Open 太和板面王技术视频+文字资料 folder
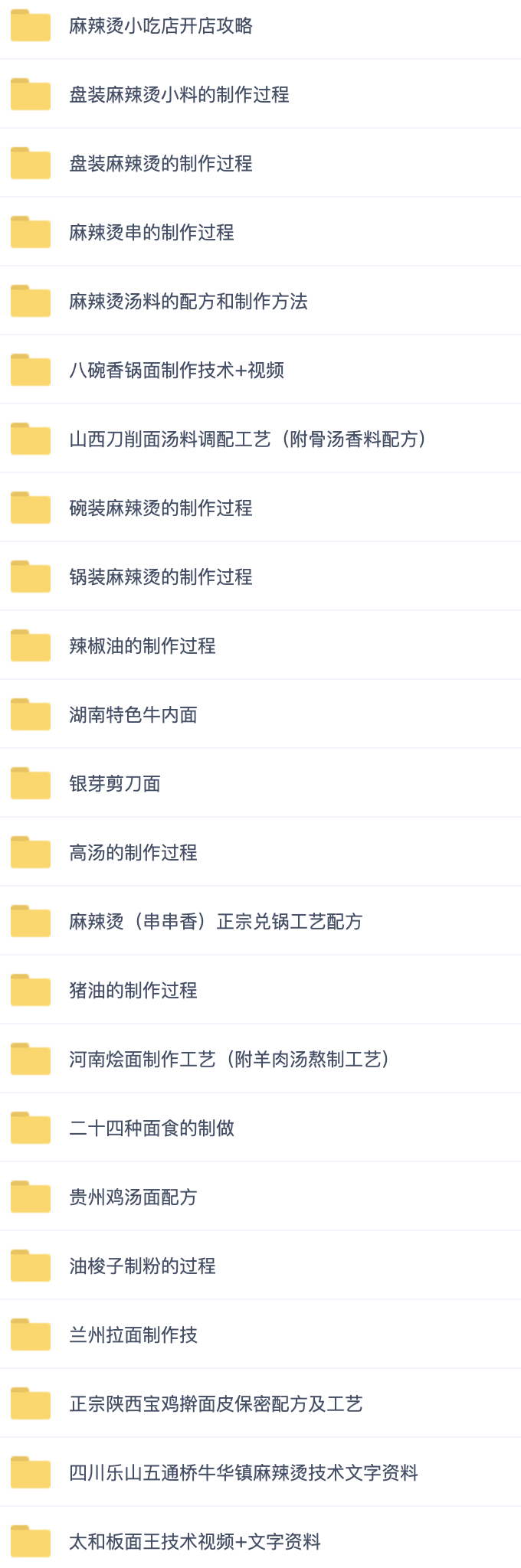This screenshot has width=521, height=1568. (195, 1542)
